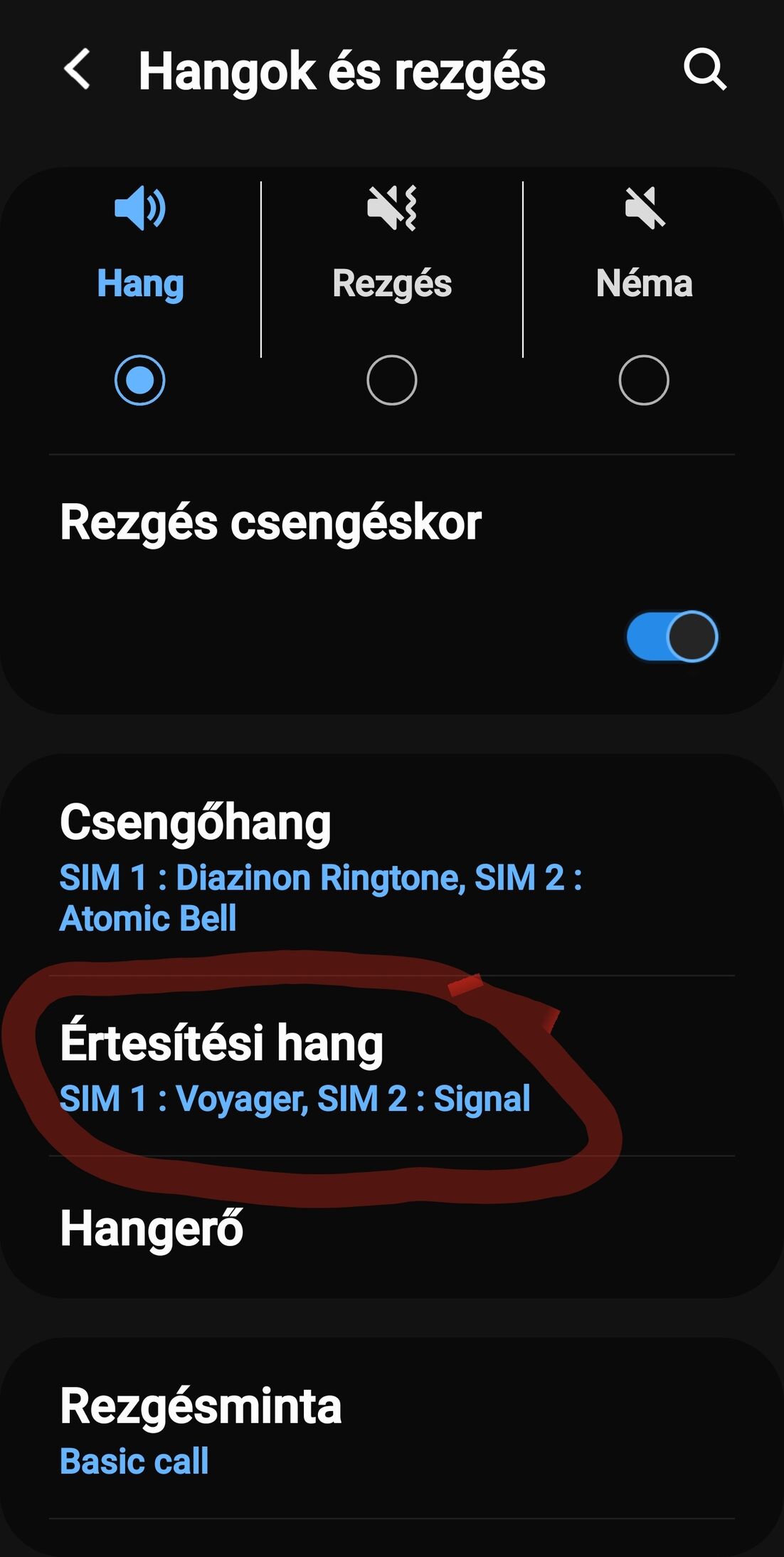Open Értesítési hang notification sound
784x1557 pixels.
pos(392,1067)
